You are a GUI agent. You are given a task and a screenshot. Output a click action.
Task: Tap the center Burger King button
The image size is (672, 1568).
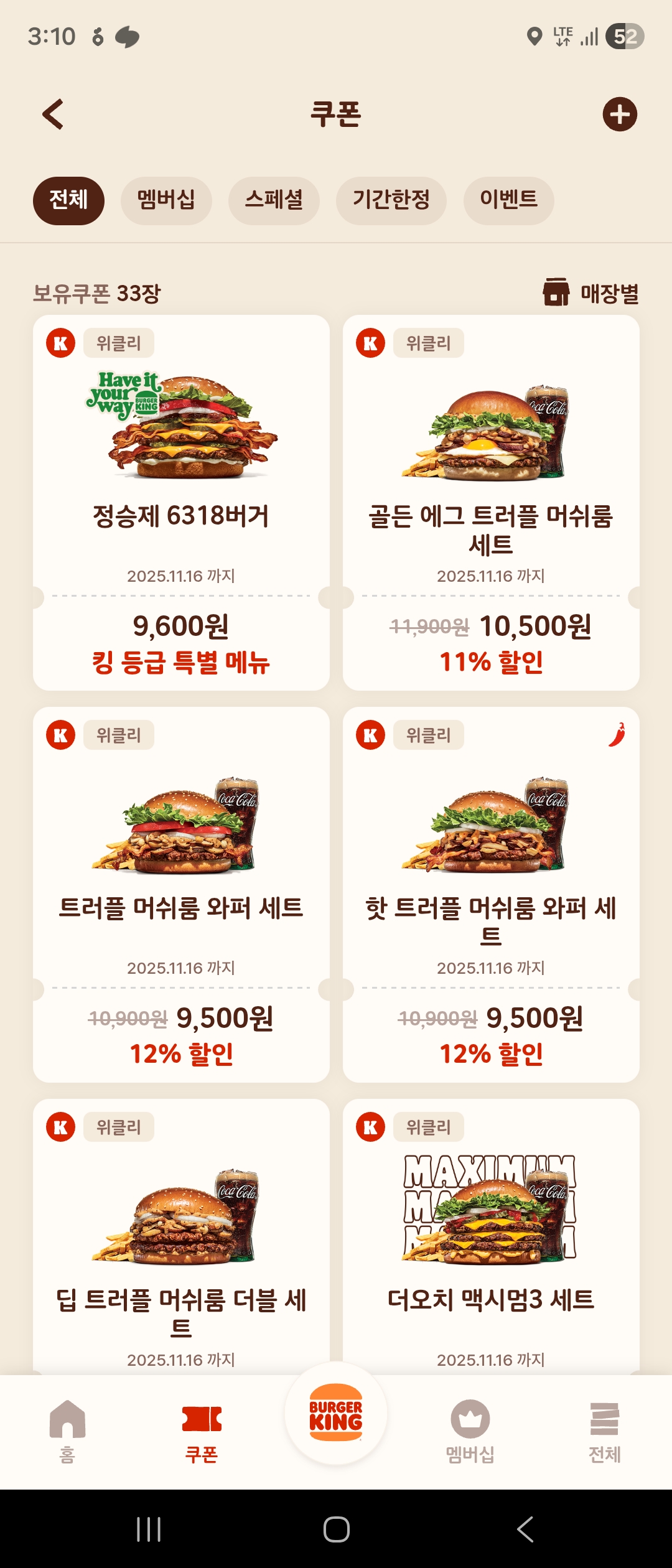coord(336,1414)
